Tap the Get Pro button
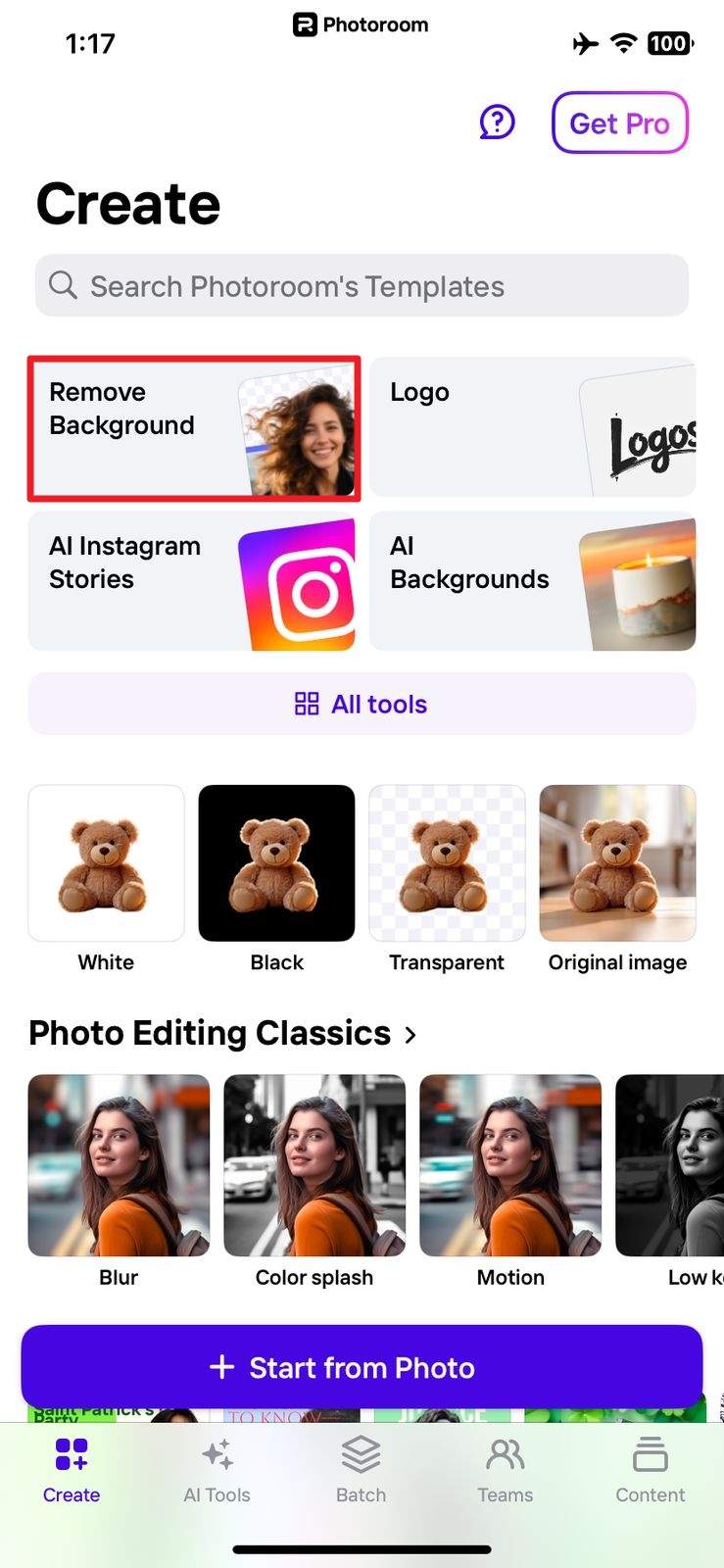 [619, 123]
